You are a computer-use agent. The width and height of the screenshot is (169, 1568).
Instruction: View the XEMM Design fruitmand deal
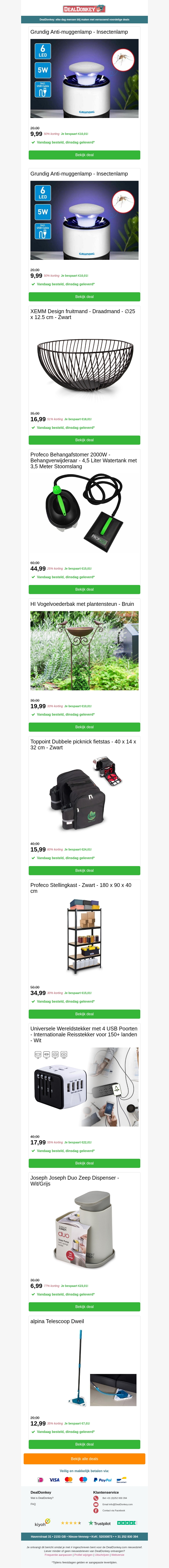coord(84,440)
